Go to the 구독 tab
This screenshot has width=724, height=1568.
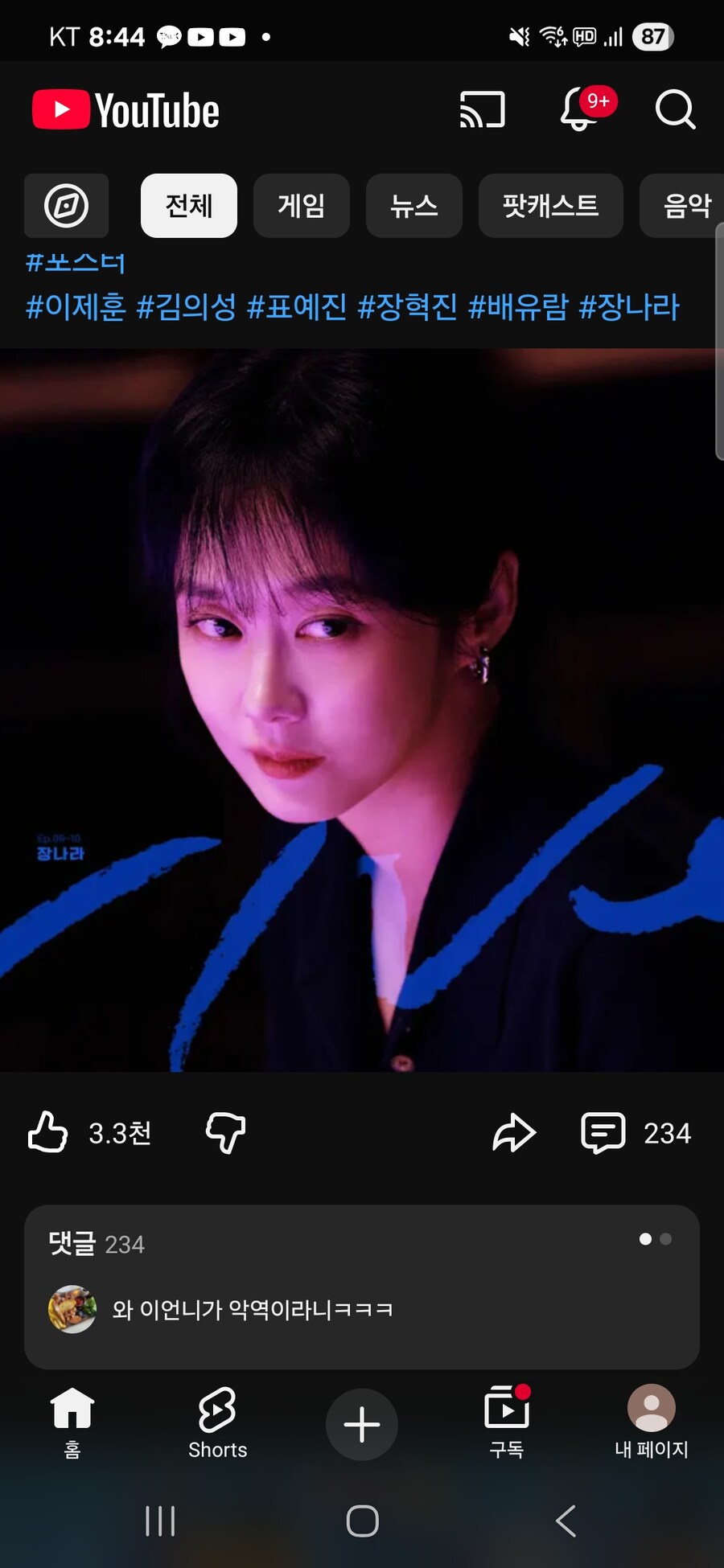pyautogui.click(x=507, y=1423)
